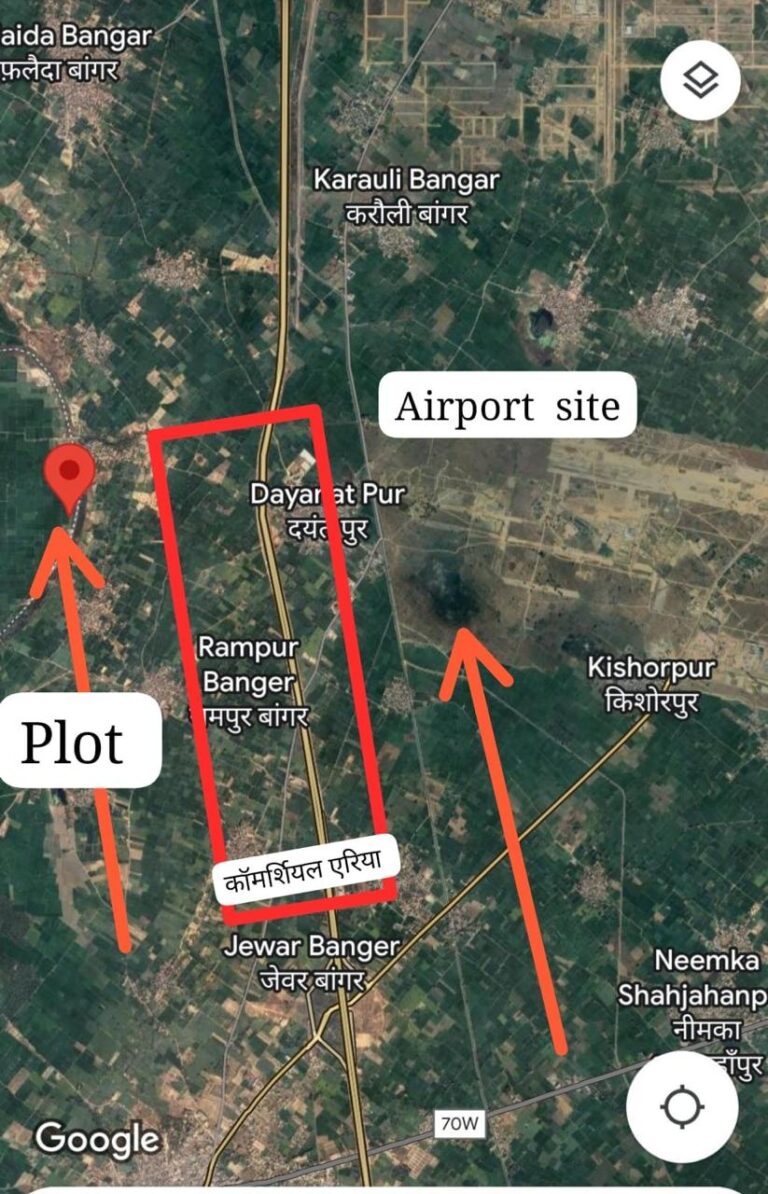
Task: Open the map layers selector
Action: [700, 81]
